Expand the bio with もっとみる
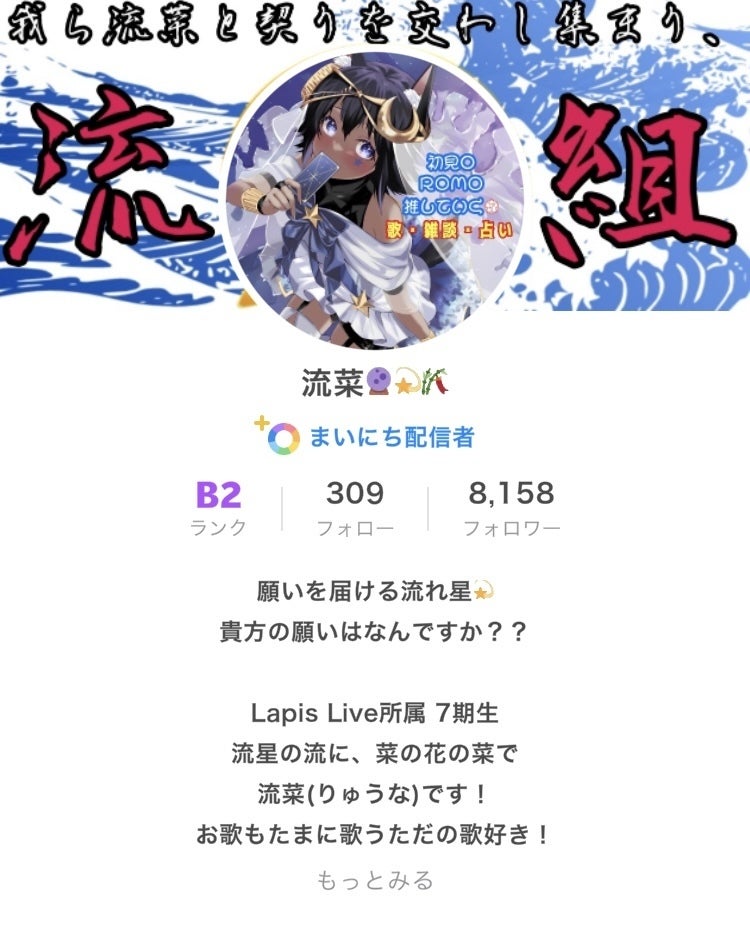 (375, 880)
